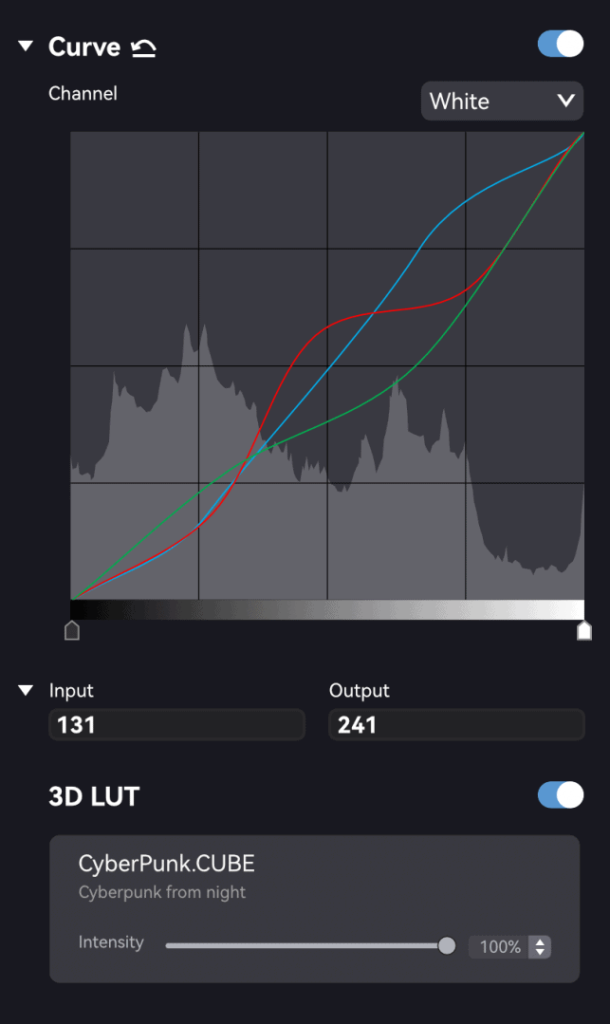Select the CyberPunk.CUBE LUT card
610x1024 pixels.
pyautogui.click(x=314, y=908)
